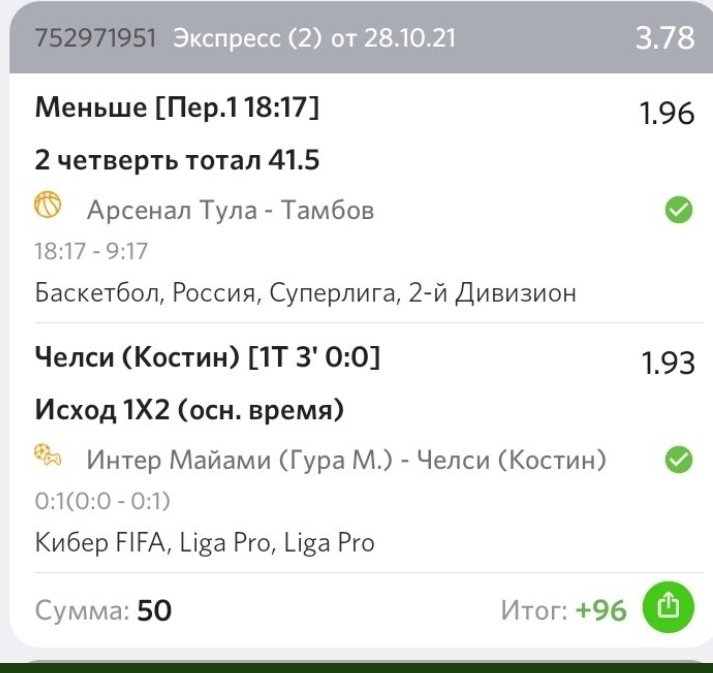
Task: Open the Арсенал Тула - Тамбов match
Action: pos(230,210)
